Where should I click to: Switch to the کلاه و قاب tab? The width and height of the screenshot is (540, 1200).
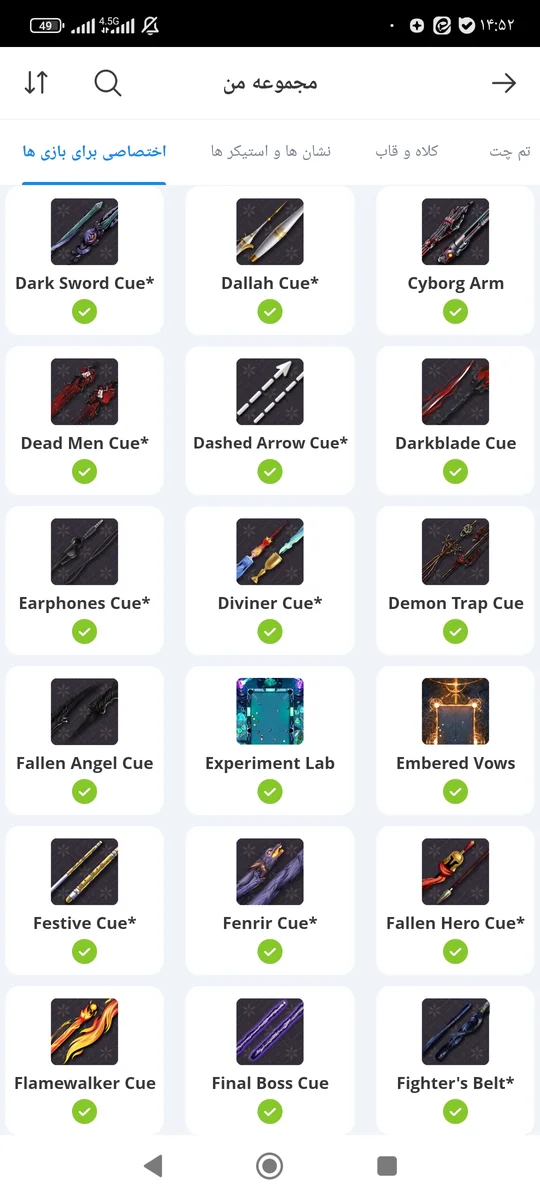click(x=407, y=151)
